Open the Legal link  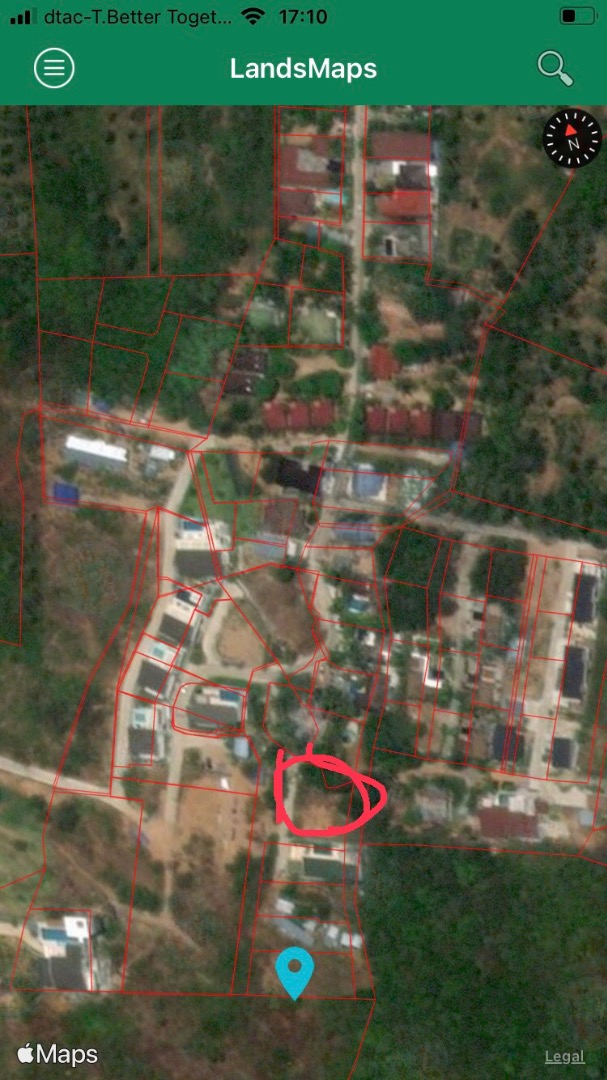(x=564, y=1057)
